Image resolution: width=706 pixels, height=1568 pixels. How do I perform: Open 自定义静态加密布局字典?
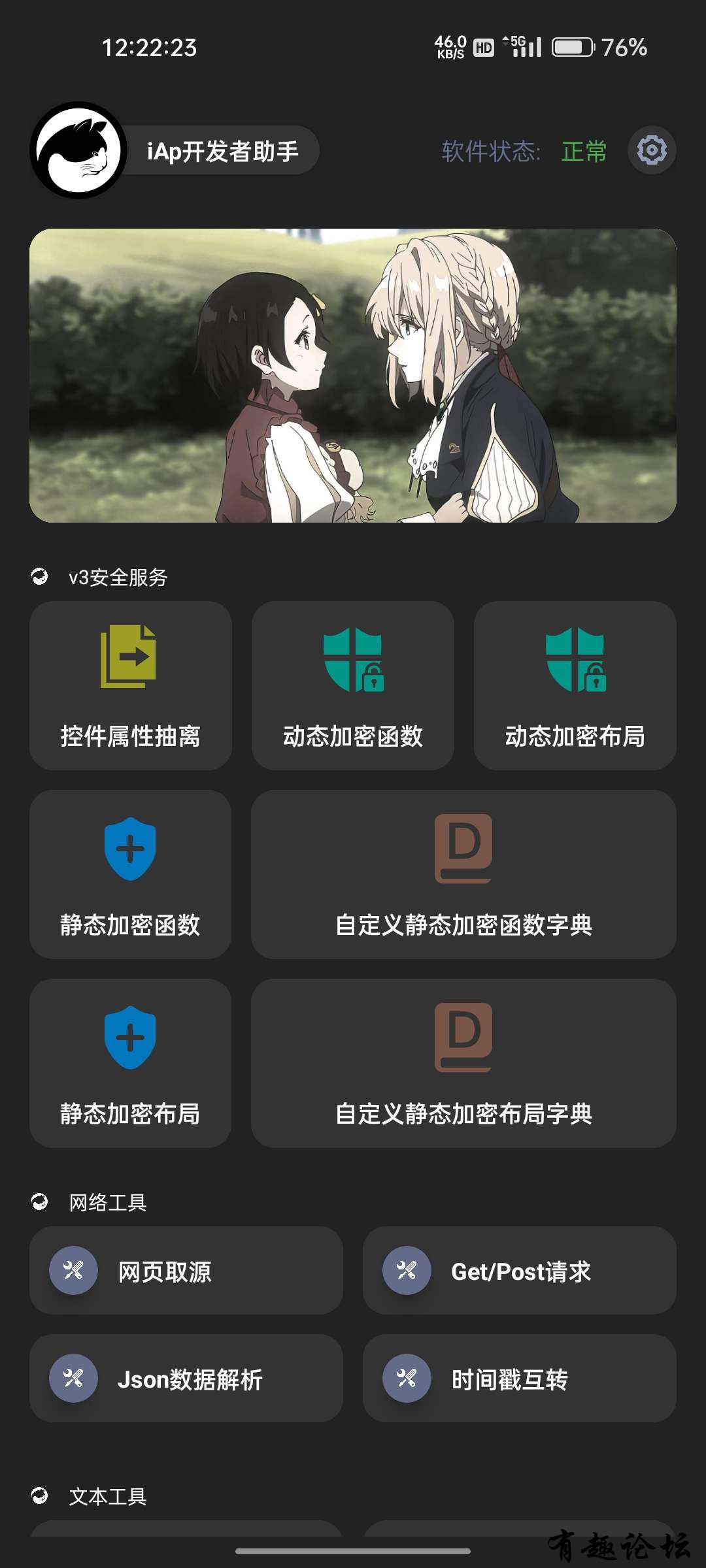tap(463, 1063)
